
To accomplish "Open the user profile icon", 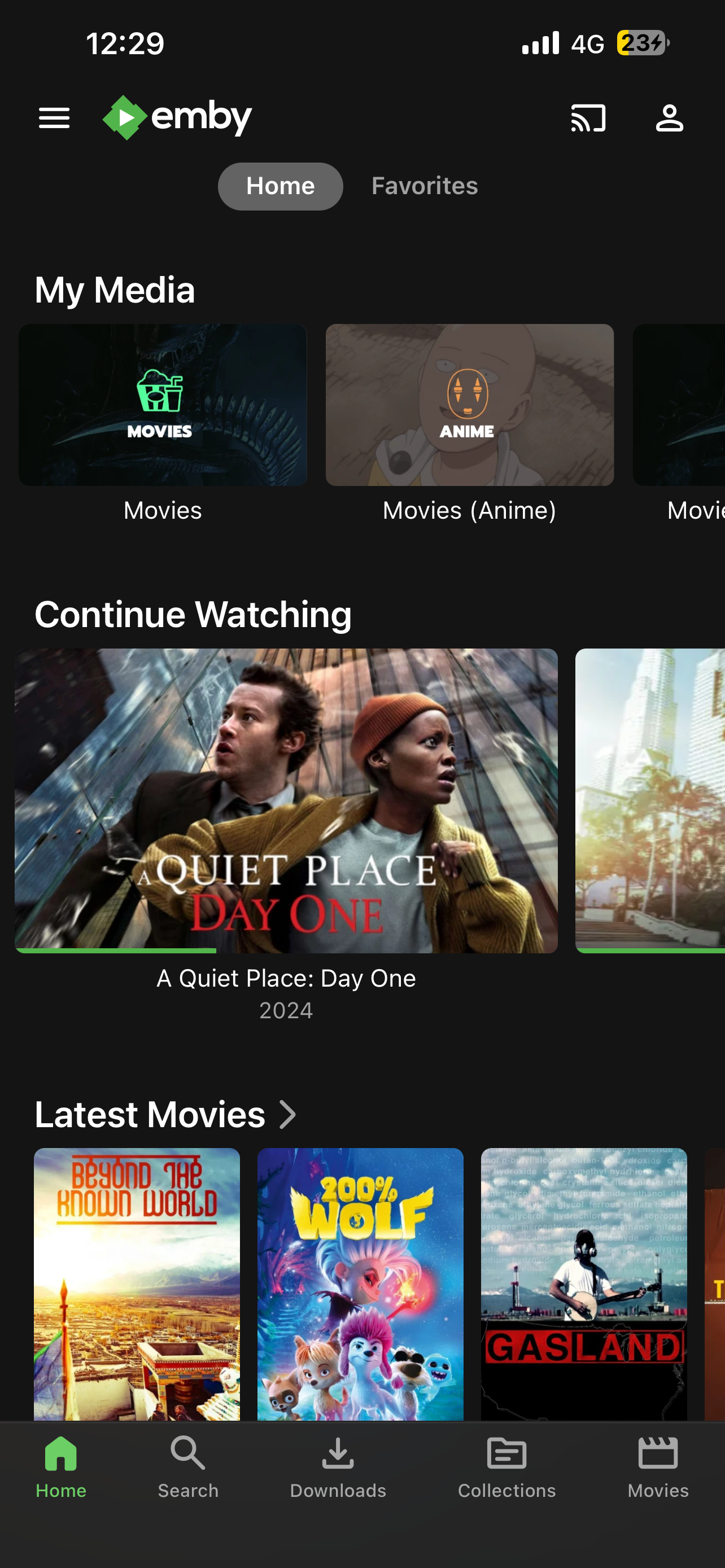I will pyautogui.click(x=669, y=117).
